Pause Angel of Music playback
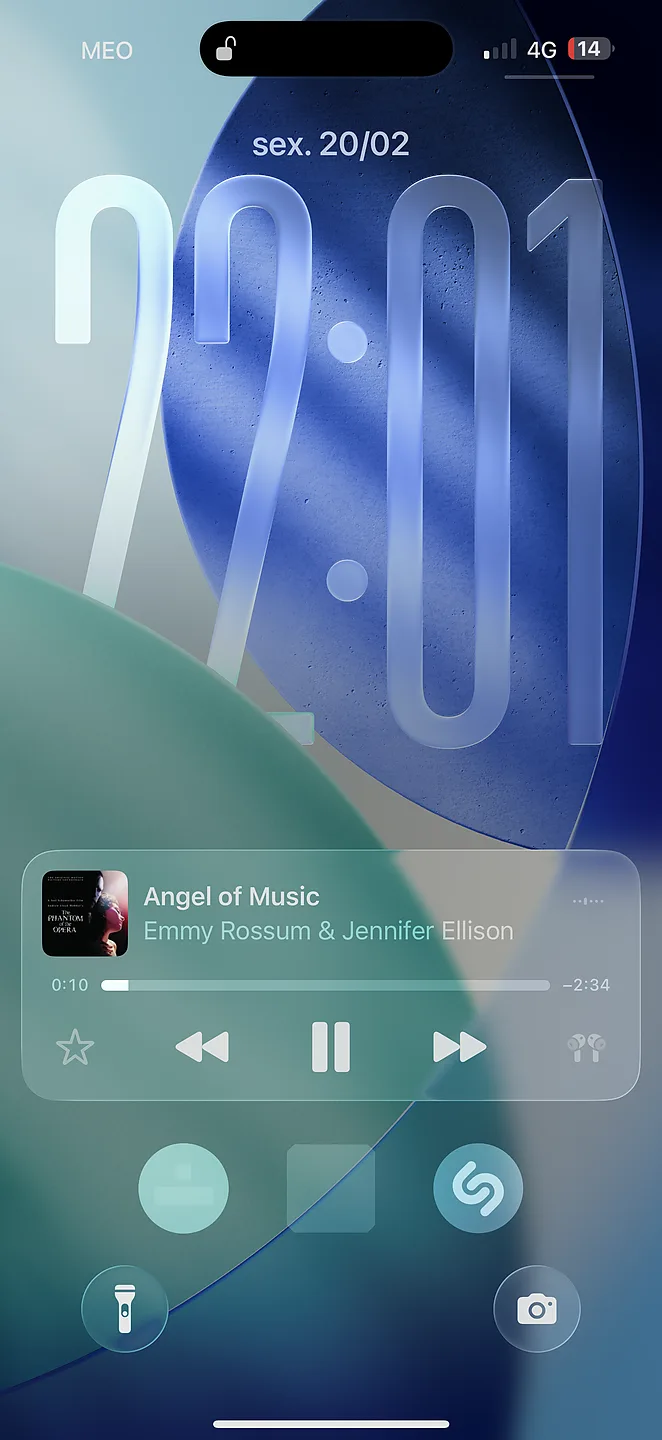This screenshot has width=662, height=1440. point(331,1047)
